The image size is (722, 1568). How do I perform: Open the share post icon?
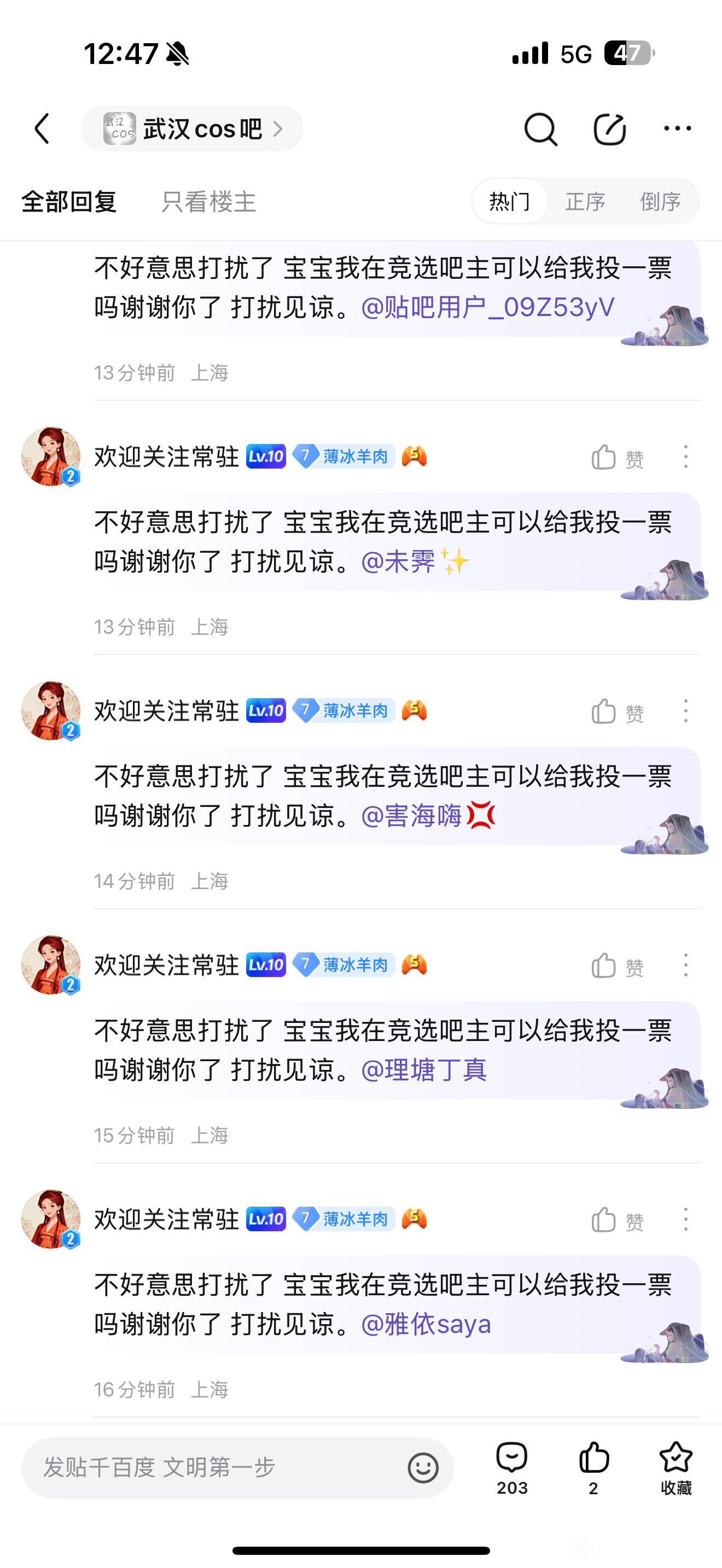pyautogui.click(x=609, y=129)
